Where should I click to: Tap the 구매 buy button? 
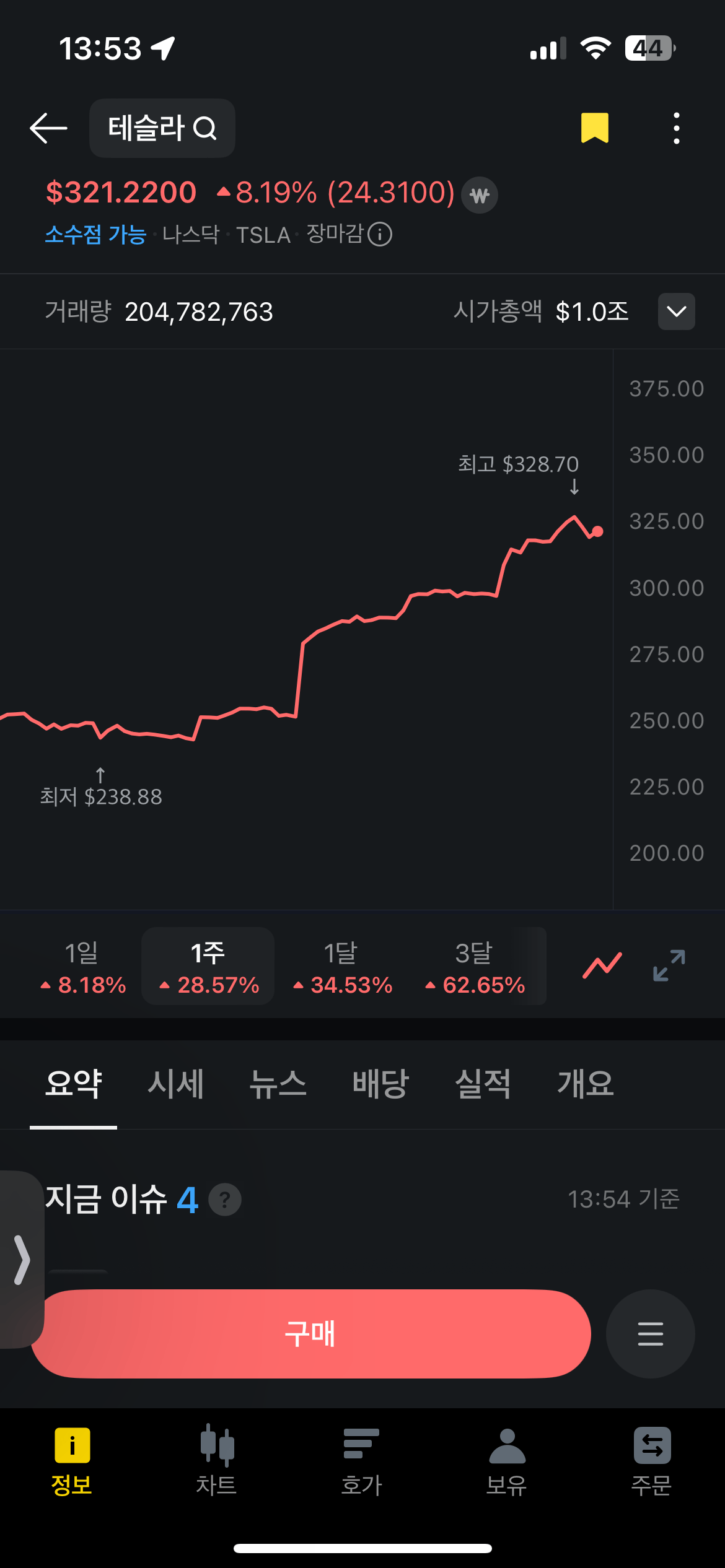tap(310, 1333)
